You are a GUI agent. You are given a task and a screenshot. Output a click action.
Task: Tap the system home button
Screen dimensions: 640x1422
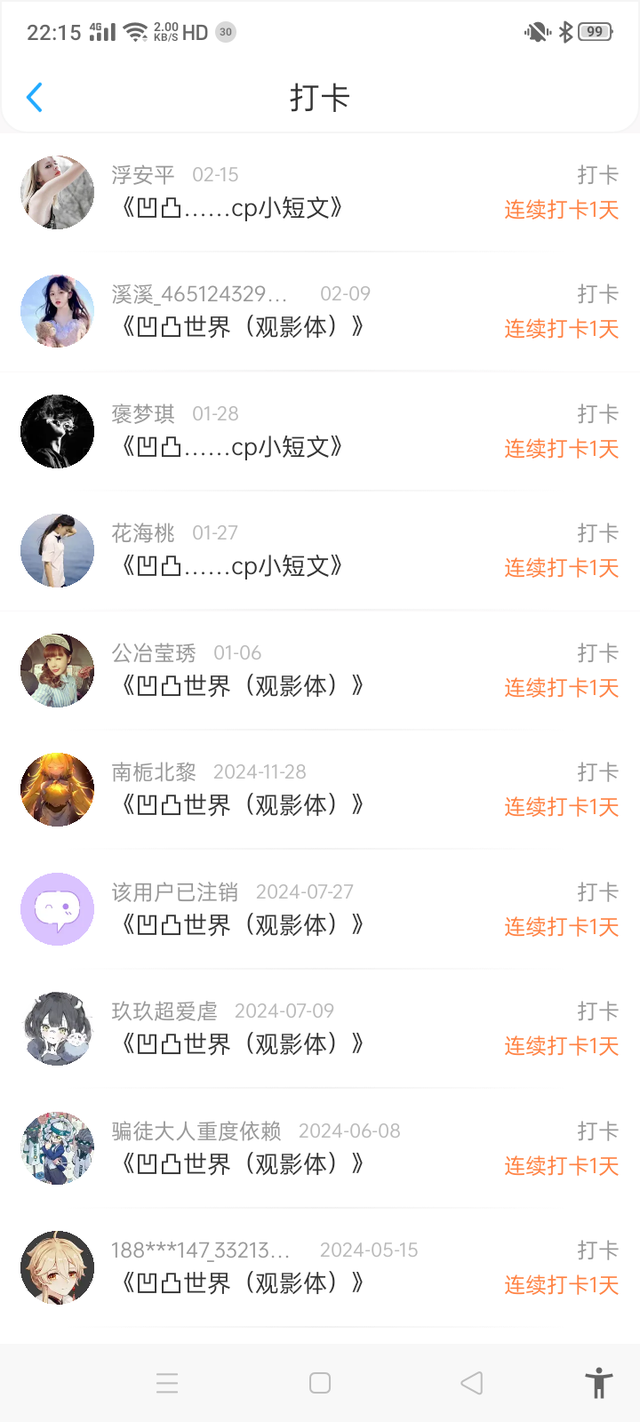tap(320, 1383)
